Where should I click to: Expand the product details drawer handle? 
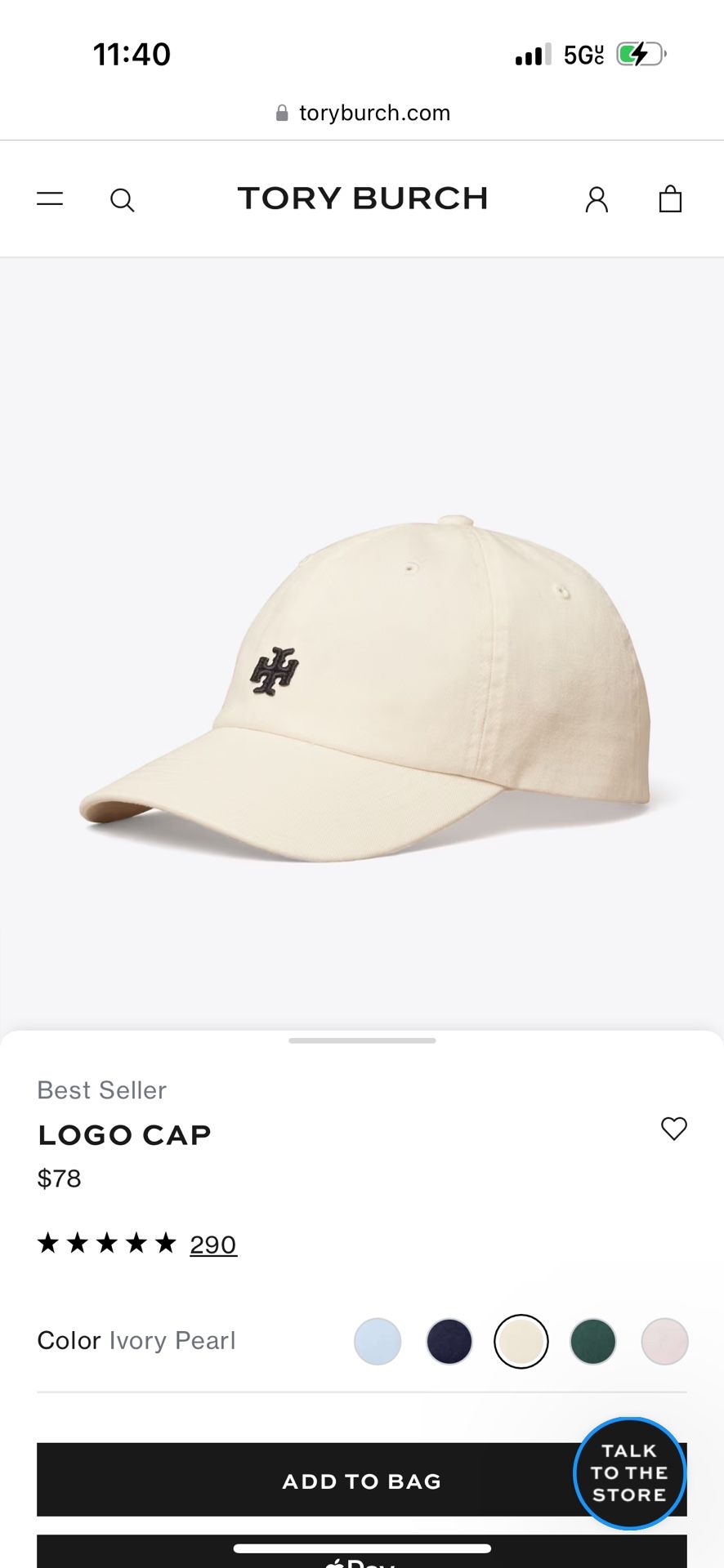click(x=362, y=1040)
